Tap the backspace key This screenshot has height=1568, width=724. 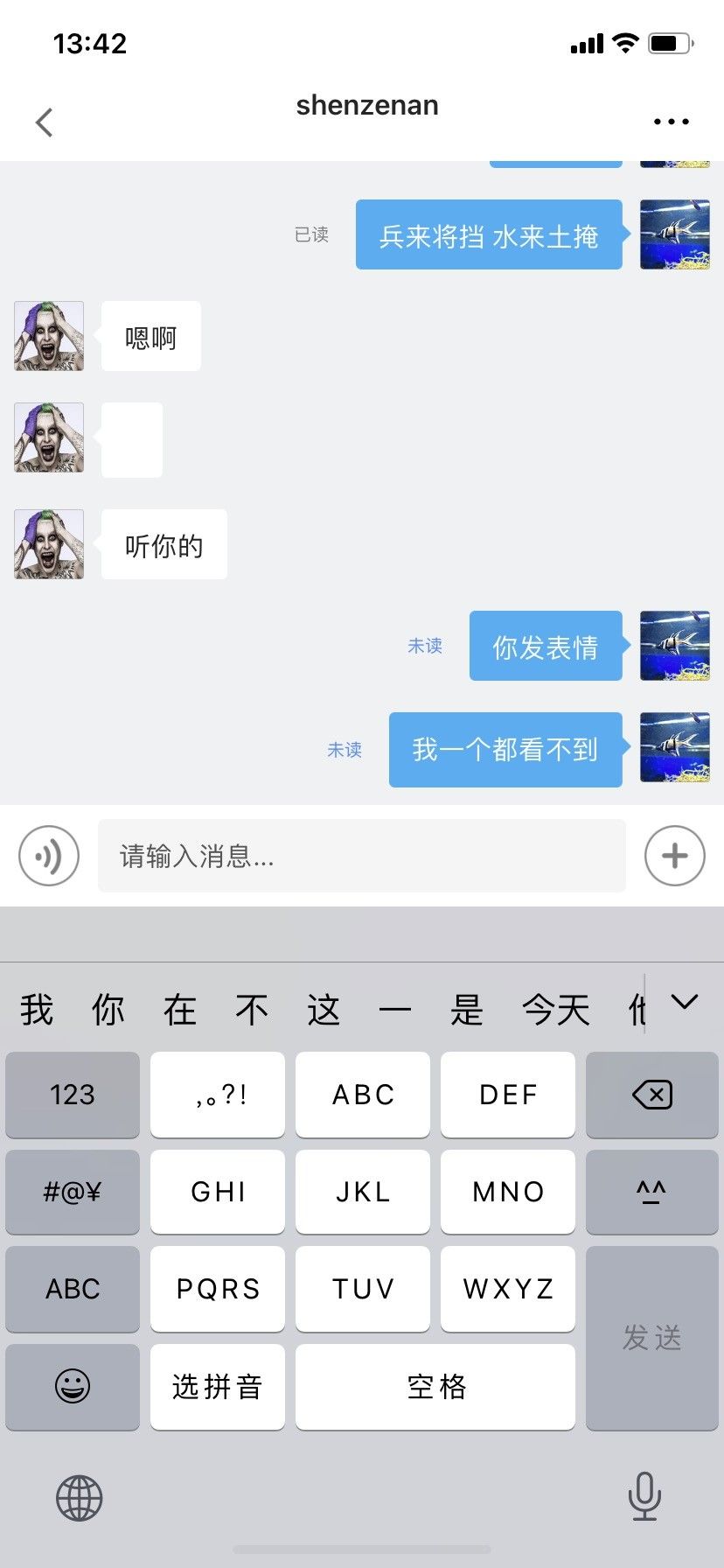tap(652, 1095)
